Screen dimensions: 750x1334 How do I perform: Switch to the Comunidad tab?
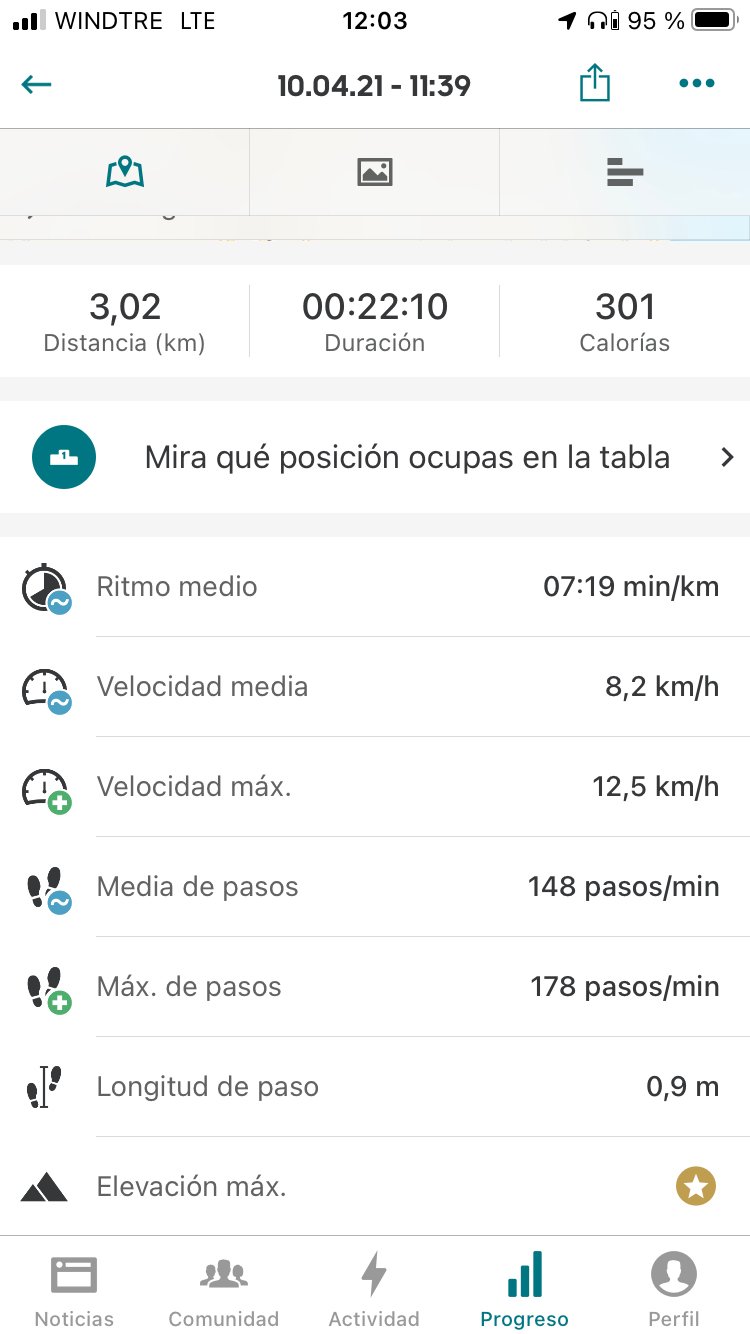pos(223,1291)
